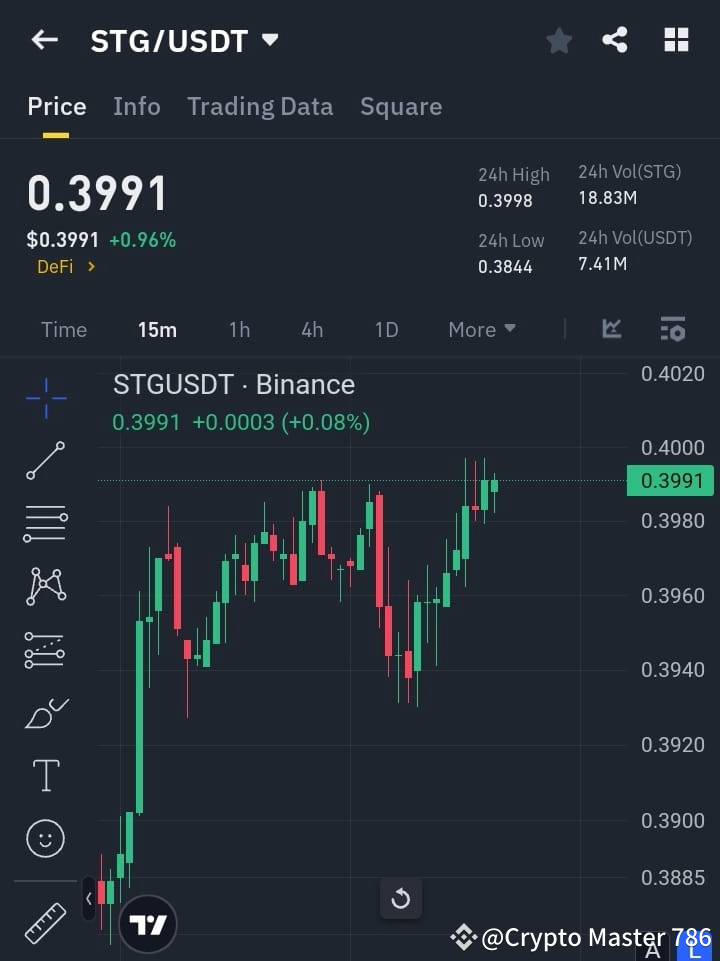This screenshot has width=720, height=961.
Task: Expand the More timeframe dropdown
Action: click(x=481, y=329)
